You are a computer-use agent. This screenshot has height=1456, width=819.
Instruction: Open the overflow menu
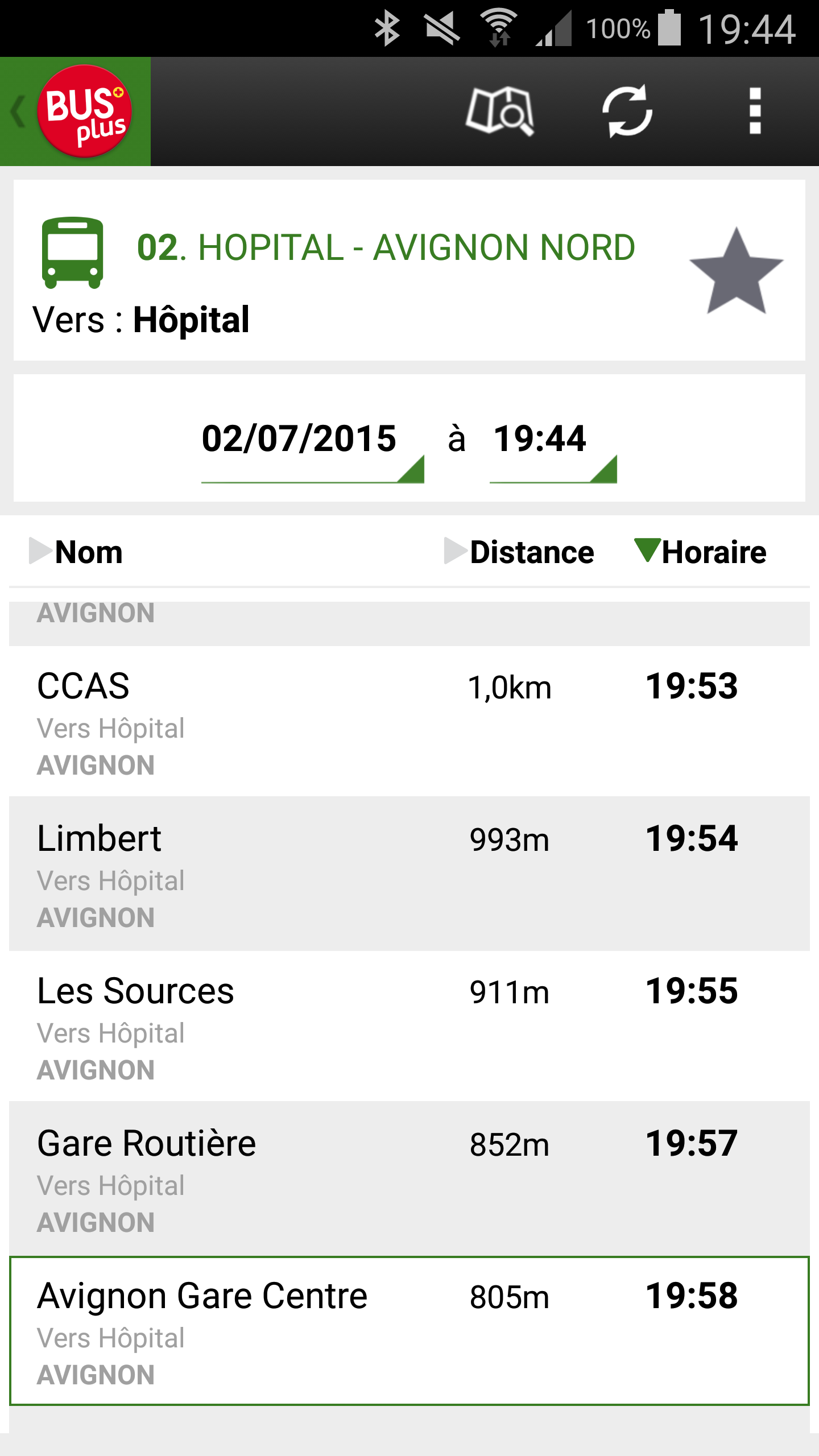755,111
